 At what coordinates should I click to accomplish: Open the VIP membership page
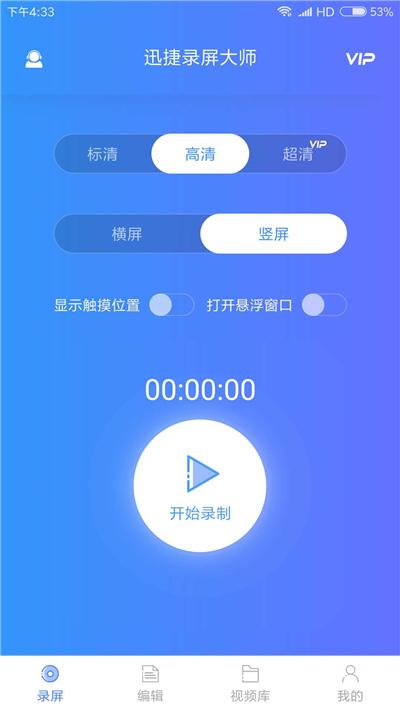361,59
